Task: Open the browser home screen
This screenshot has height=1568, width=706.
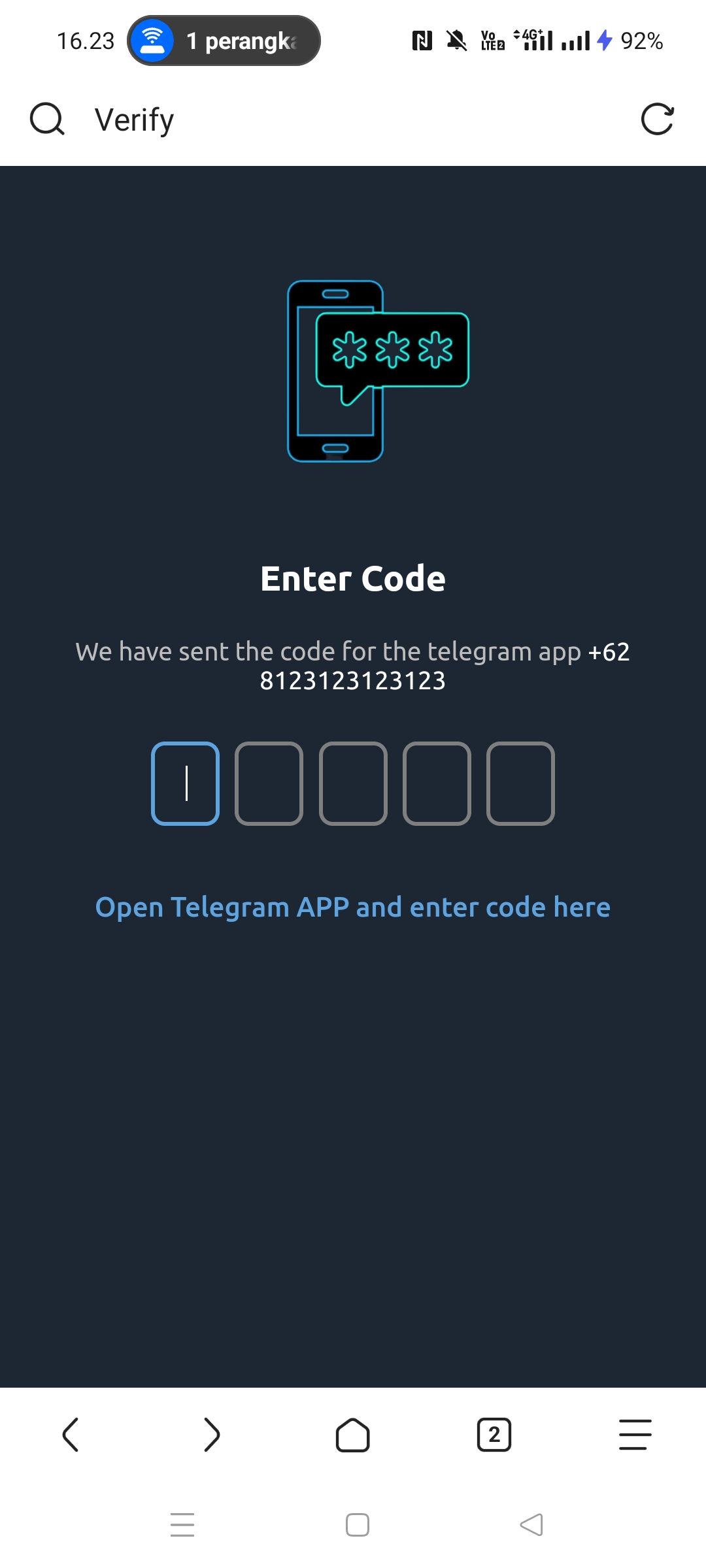Action: pos(353,1435)
